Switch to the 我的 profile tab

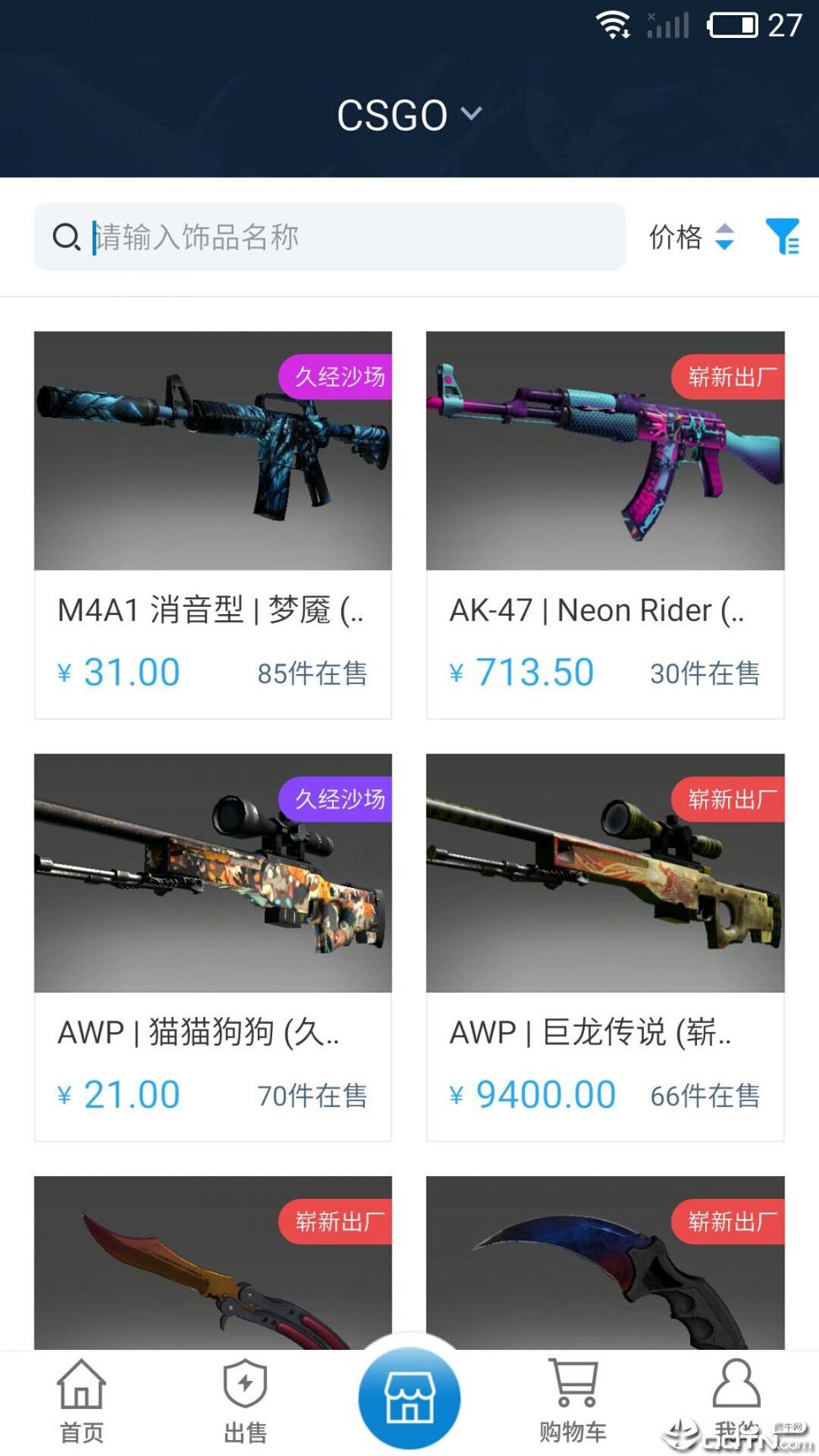tap(736, 1399)
